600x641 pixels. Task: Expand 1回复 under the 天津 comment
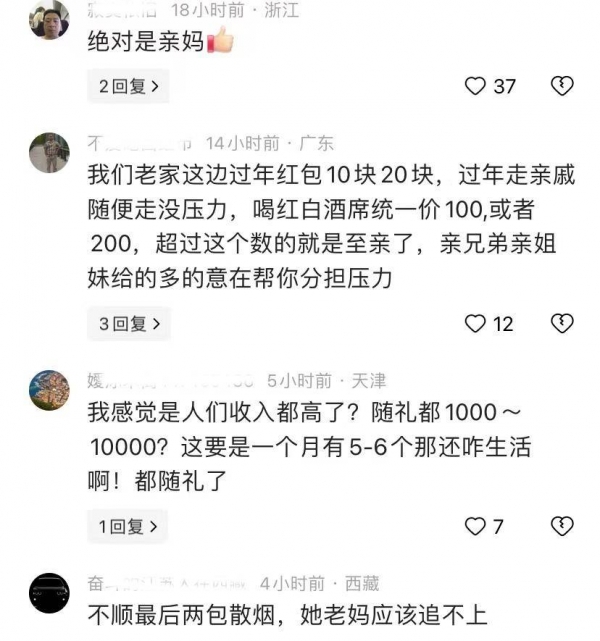click(127, 526)
